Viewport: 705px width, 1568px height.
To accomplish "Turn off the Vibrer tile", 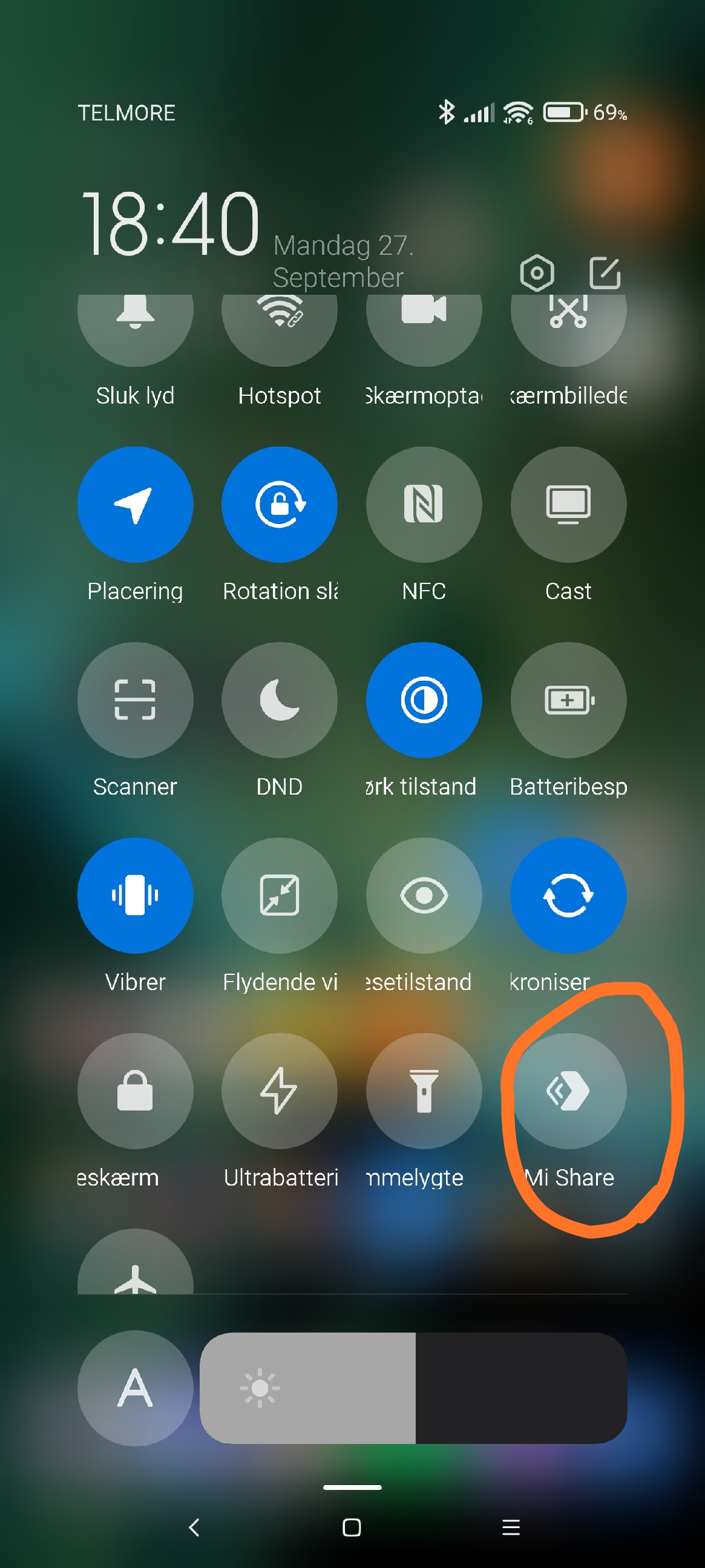I will point(135,896).
